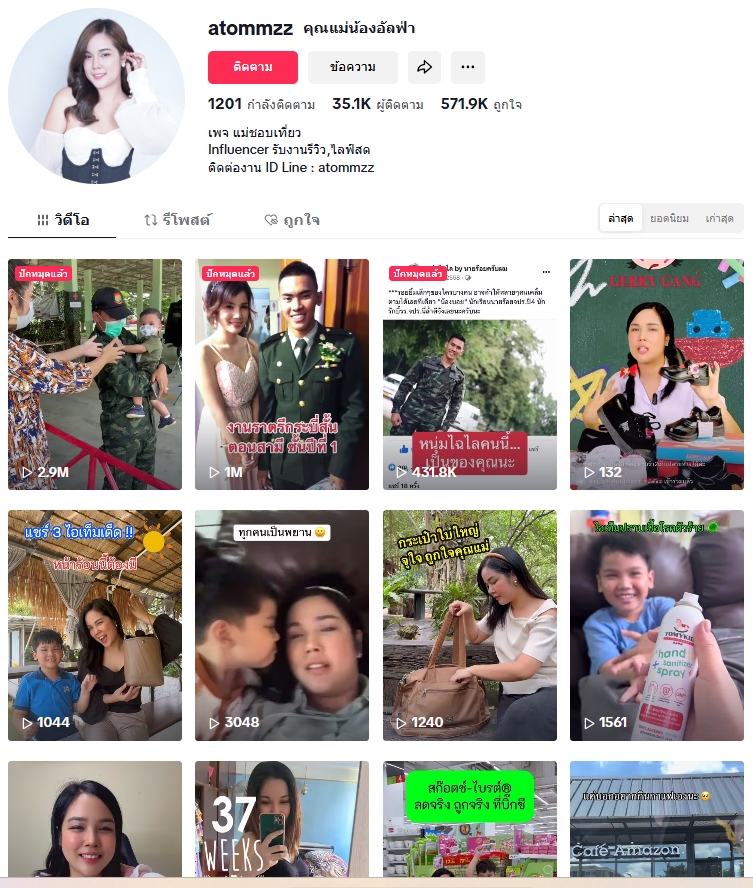Sort videos by เก่าสุด oldest
The image size is (753, 888).
719,218
